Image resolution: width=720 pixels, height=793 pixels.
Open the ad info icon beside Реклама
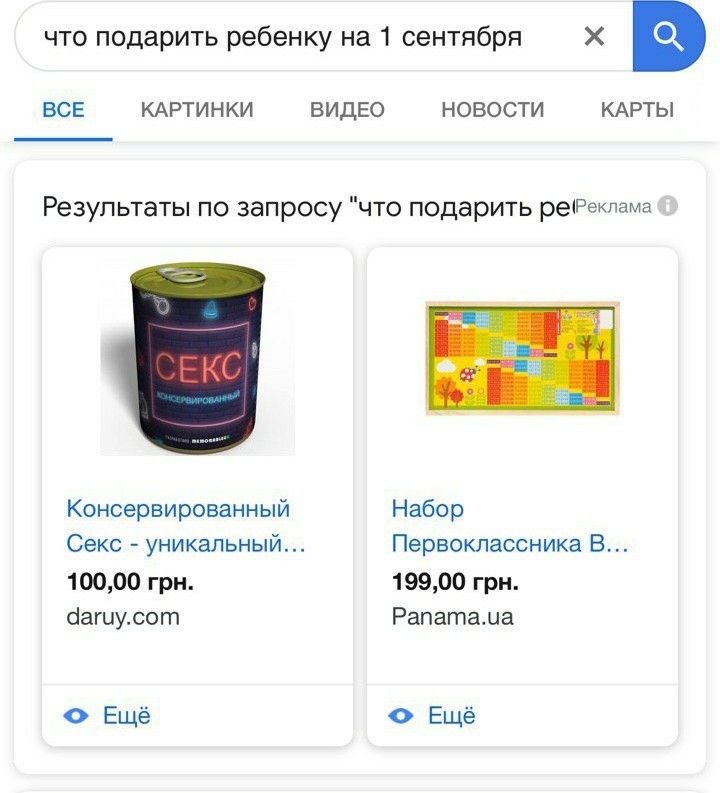pyautogui.click(x=668, y=206)
